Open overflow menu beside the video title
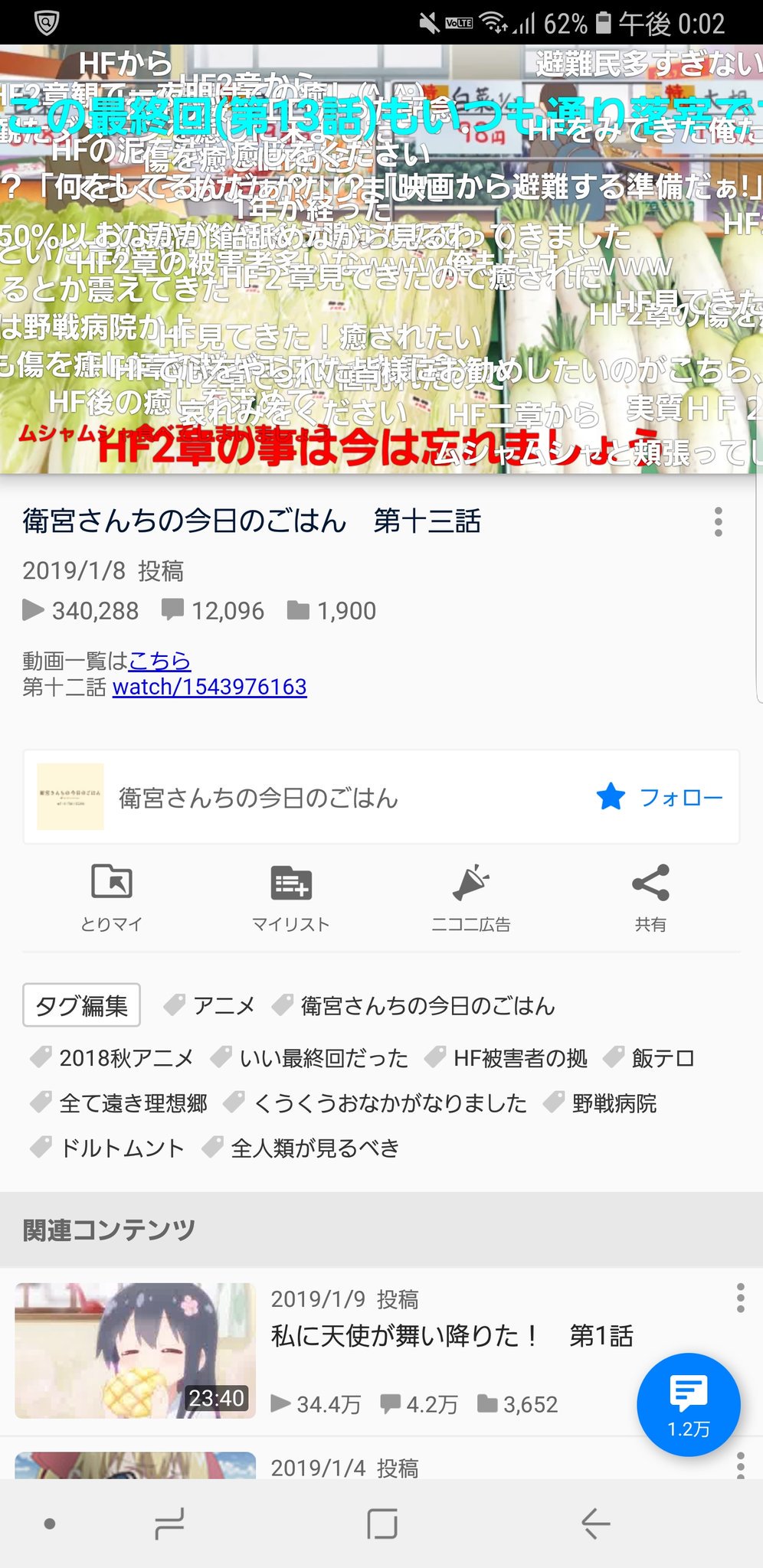 718,521
